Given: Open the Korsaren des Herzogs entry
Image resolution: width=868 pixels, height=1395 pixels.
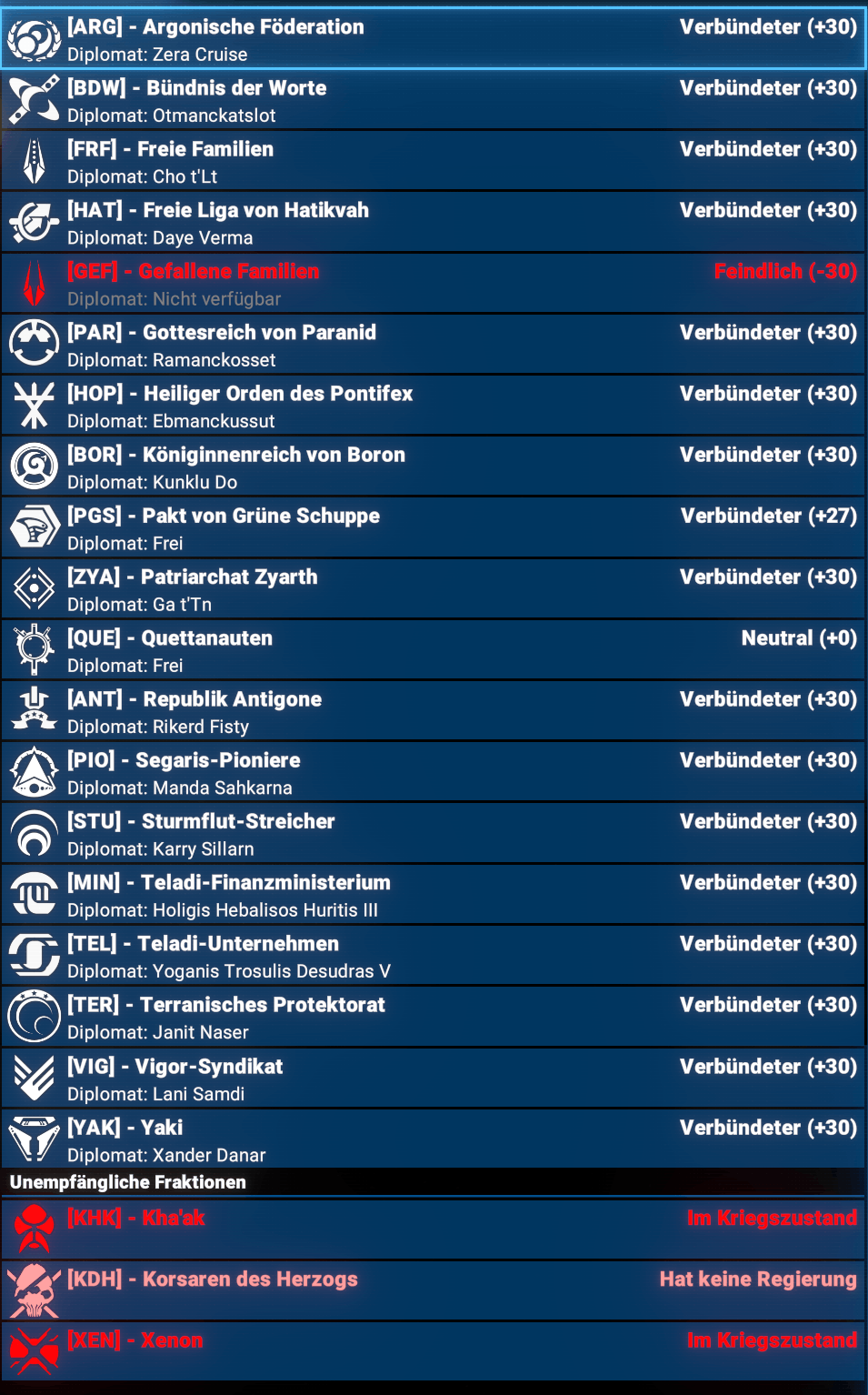Looking at the screenshot, I should [x=434, y=1290].
